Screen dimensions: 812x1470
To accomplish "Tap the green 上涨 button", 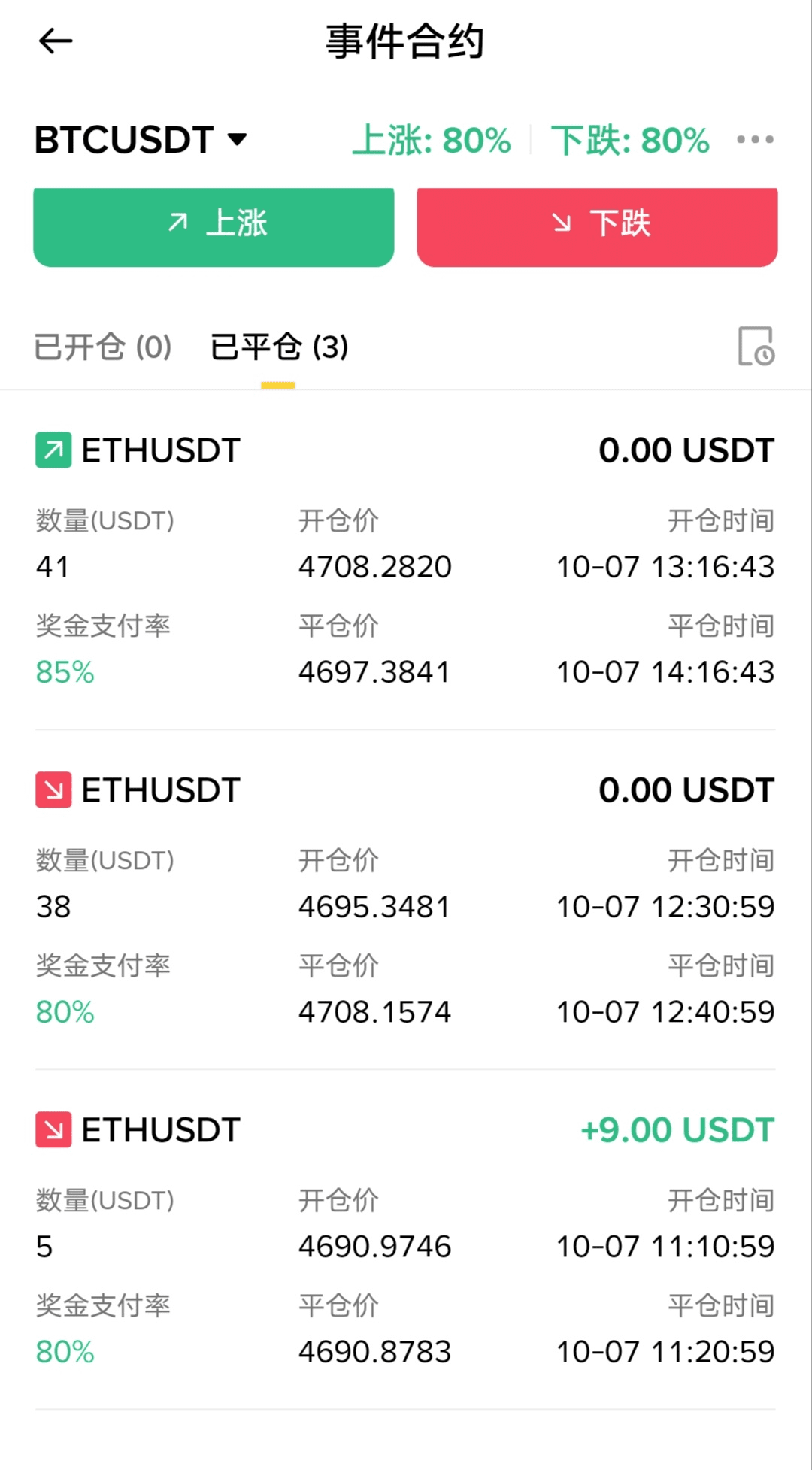I will pos(214,225).
